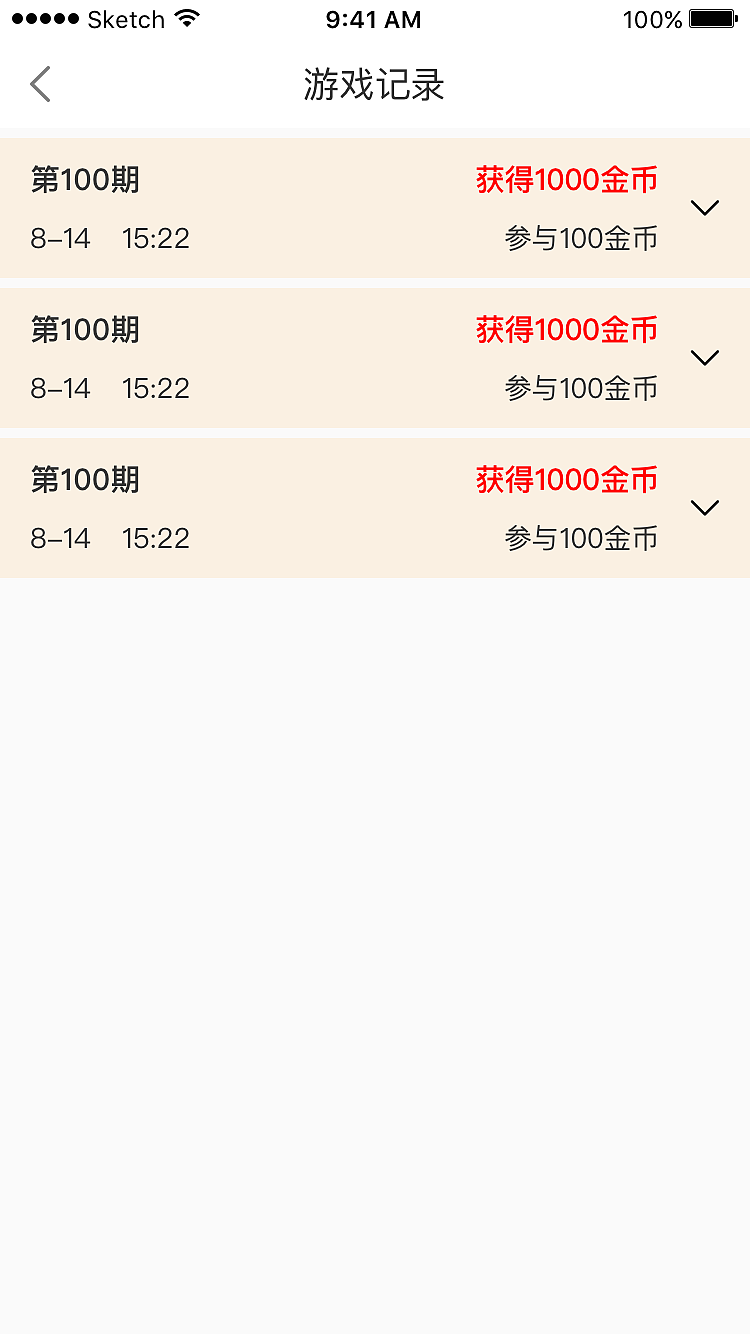Click the 8-14 date on the first record
750x1334 pixels.
pyautogui.click(x=61, y=238)
